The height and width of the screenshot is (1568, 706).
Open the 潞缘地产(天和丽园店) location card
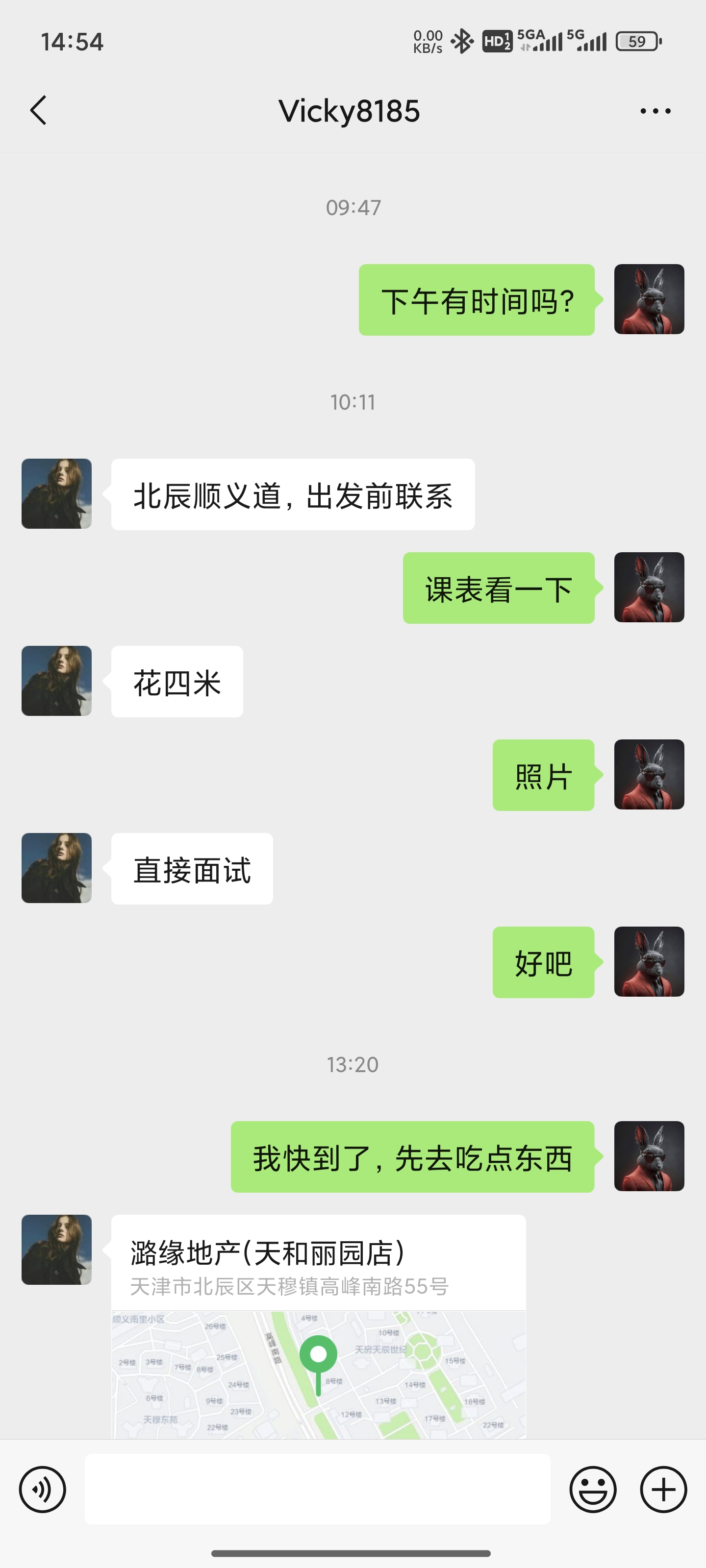point(318,1327)
